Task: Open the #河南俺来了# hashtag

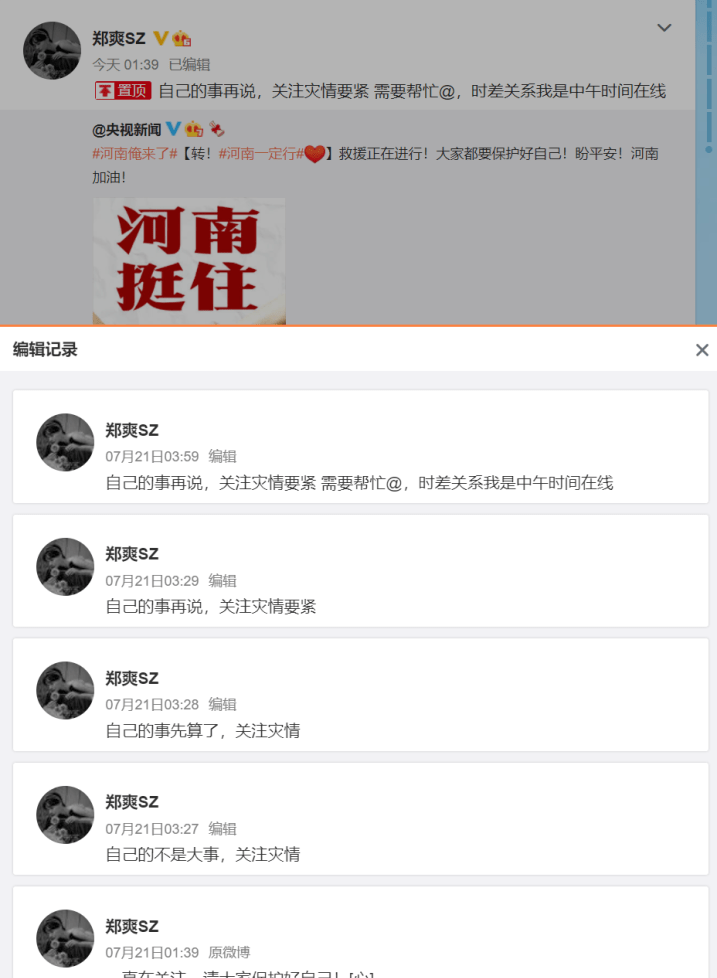Action: (x=135, y=154)
